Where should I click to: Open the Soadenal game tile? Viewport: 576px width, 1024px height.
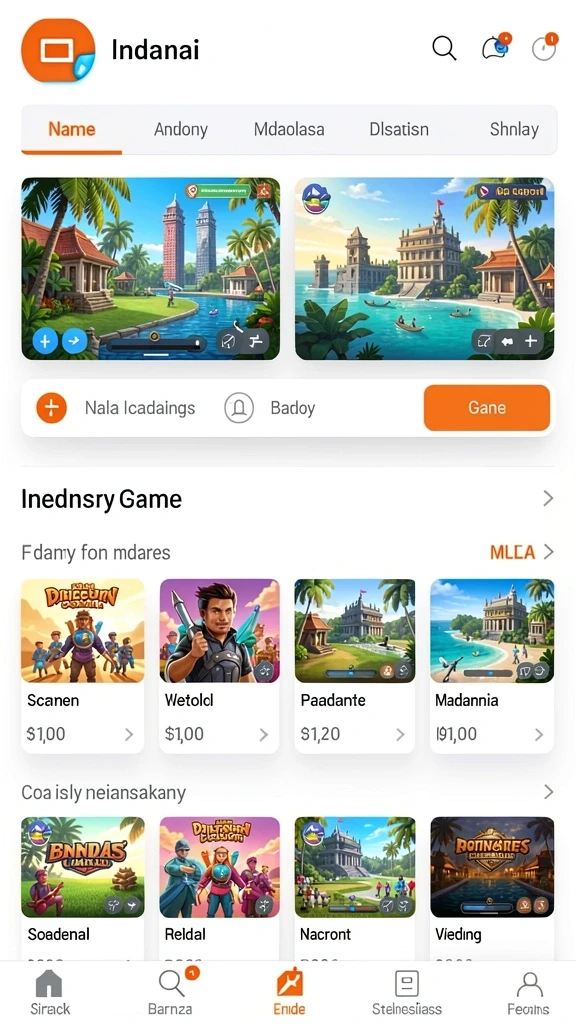pos(82,888)
